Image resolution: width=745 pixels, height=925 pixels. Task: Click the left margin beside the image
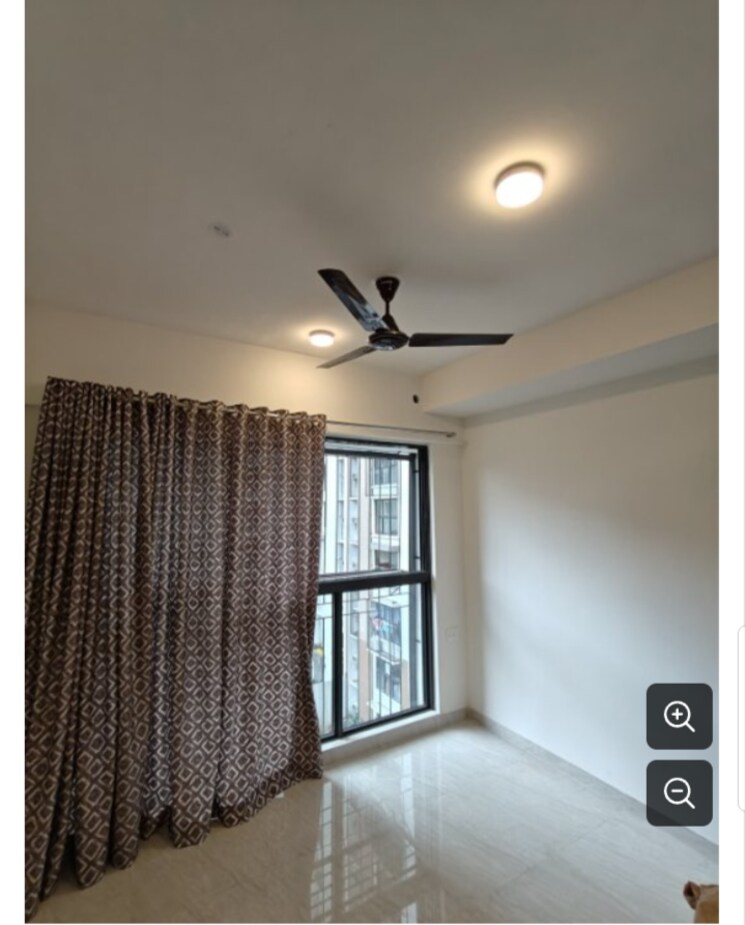coord(10,460)
